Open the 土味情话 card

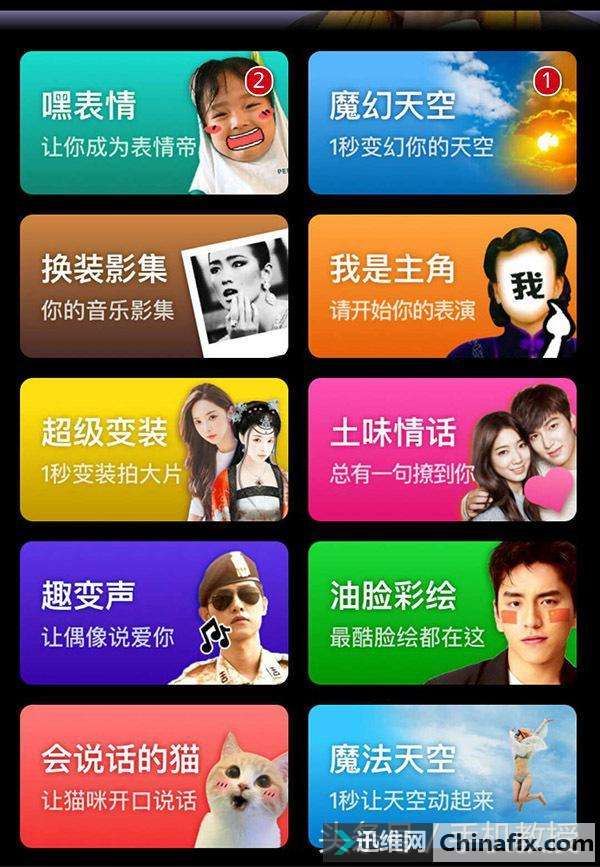pyautogui.click(x=441, y=450)
